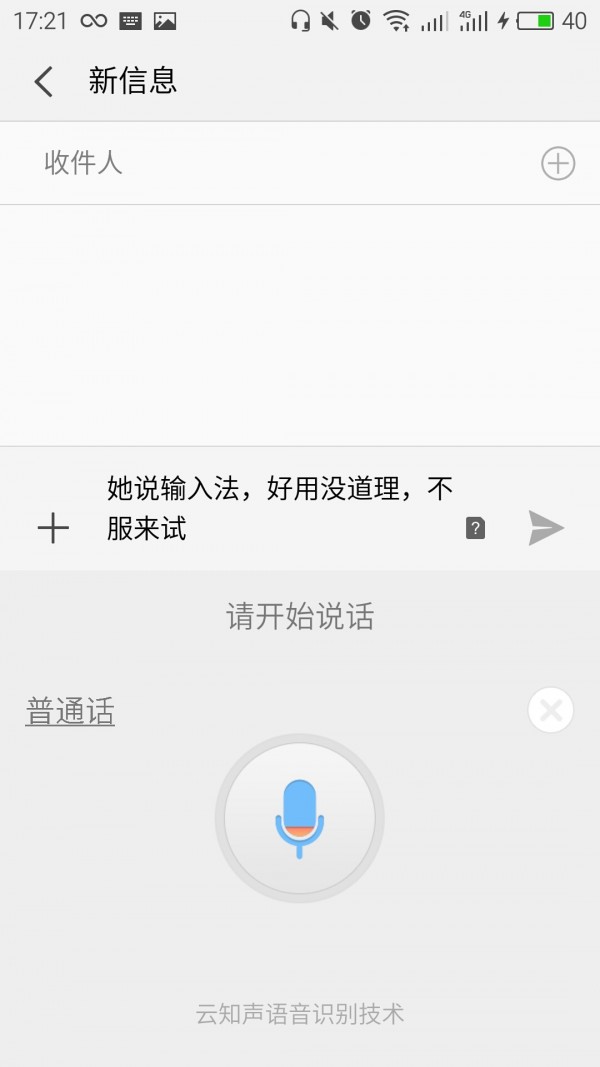
Task: Go back from the 新信息 screen
Action: (x=43, y=81)
